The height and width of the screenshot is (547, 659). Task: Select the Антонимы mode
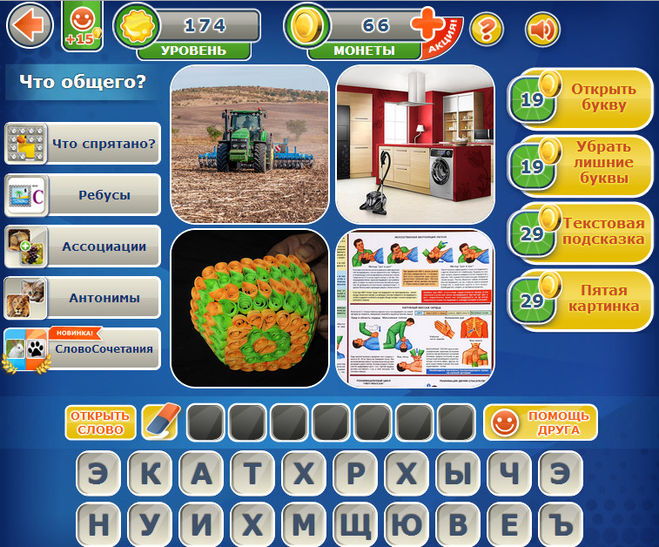83,297
